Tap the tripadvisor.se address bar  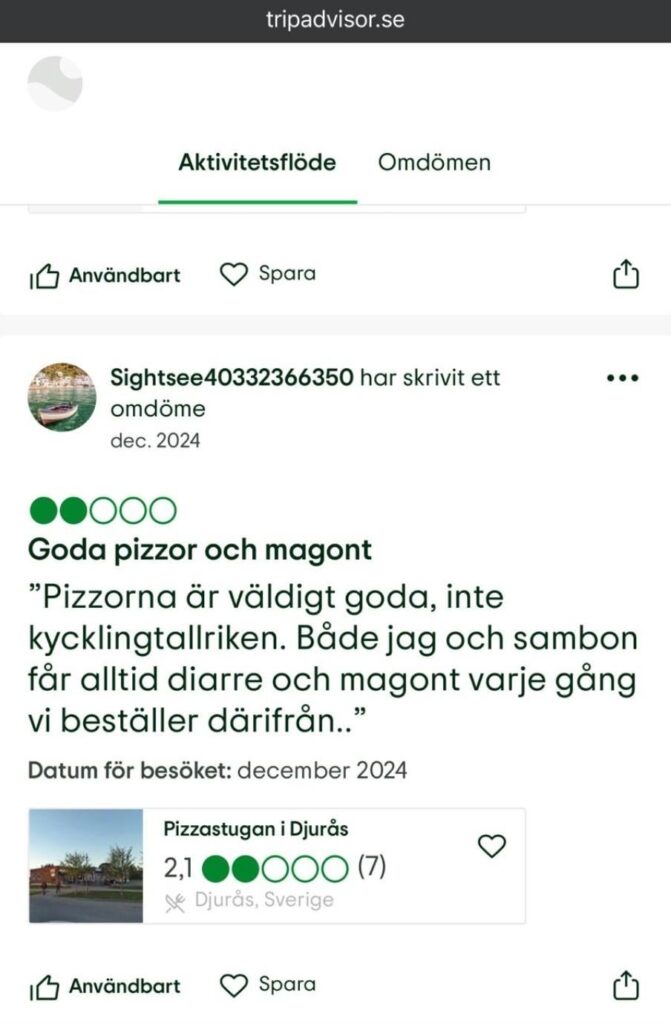point(335,20)
